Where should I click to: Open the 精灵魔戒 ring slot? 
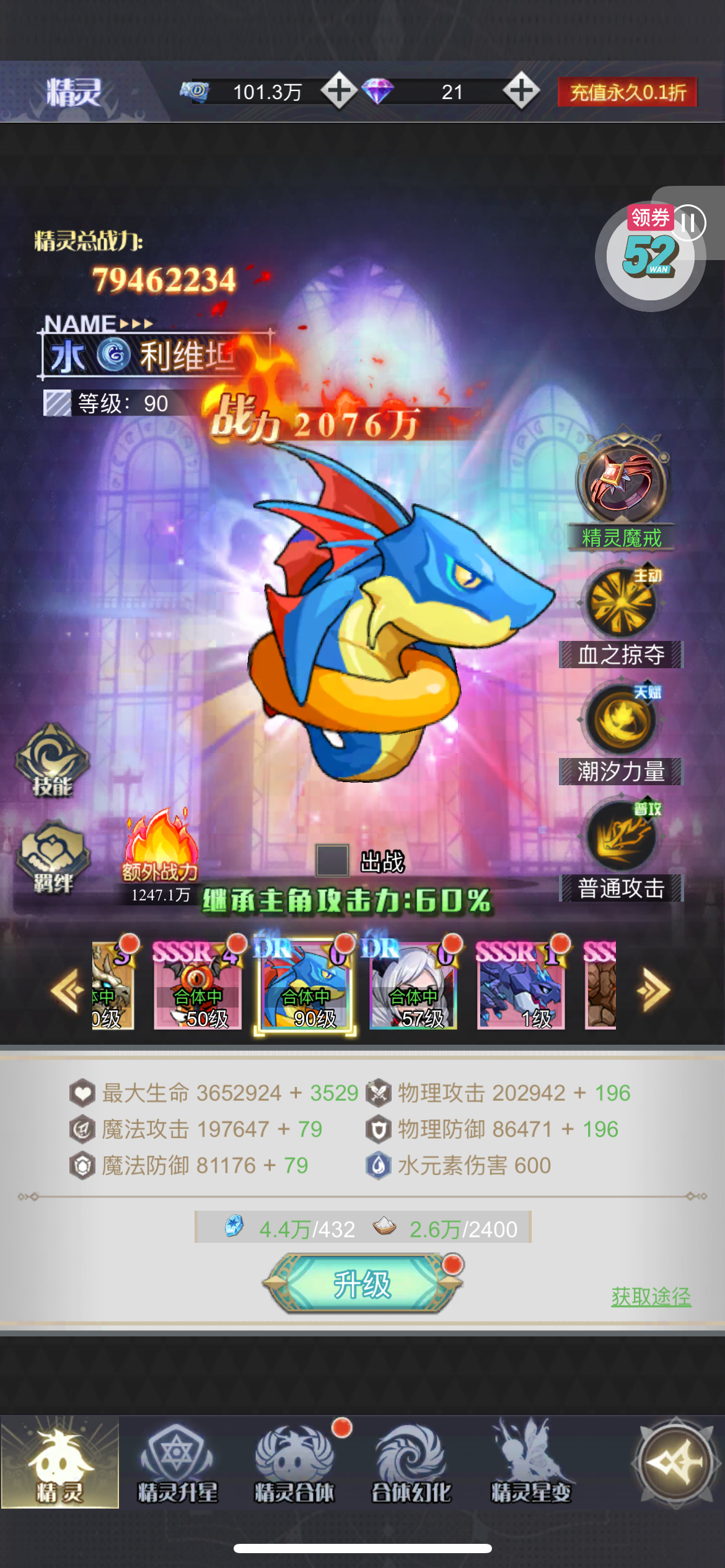point(622,489)
